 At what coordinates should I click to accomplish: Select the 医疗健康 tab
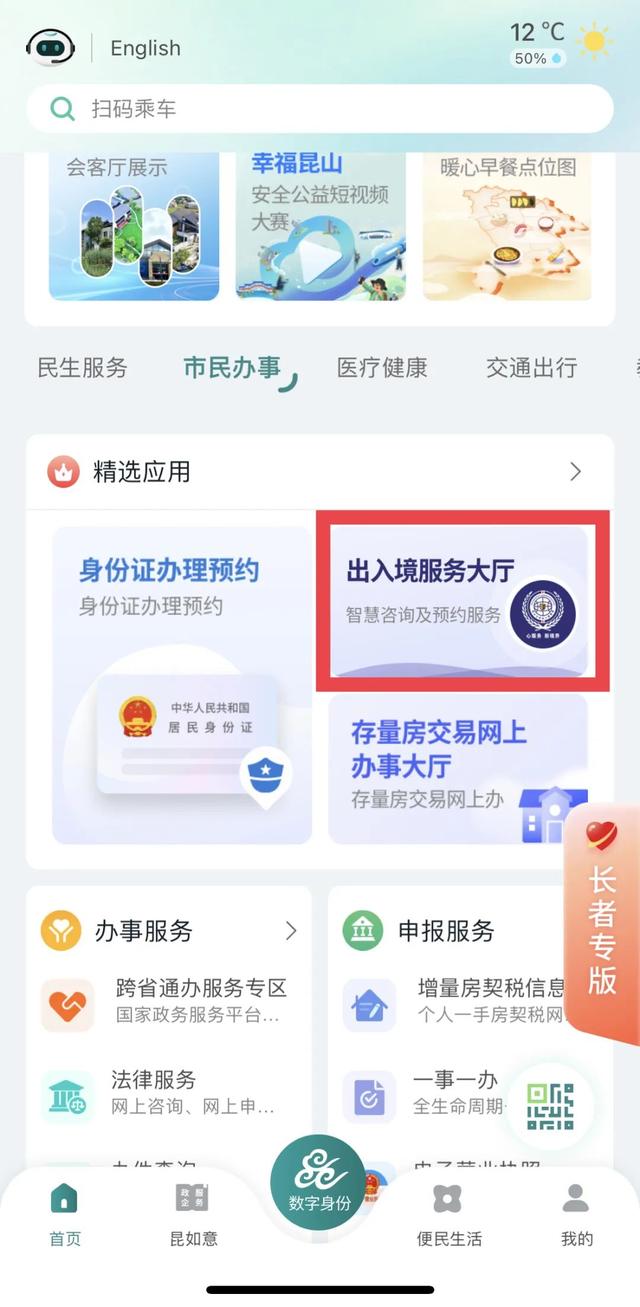[x=382, y=368]
